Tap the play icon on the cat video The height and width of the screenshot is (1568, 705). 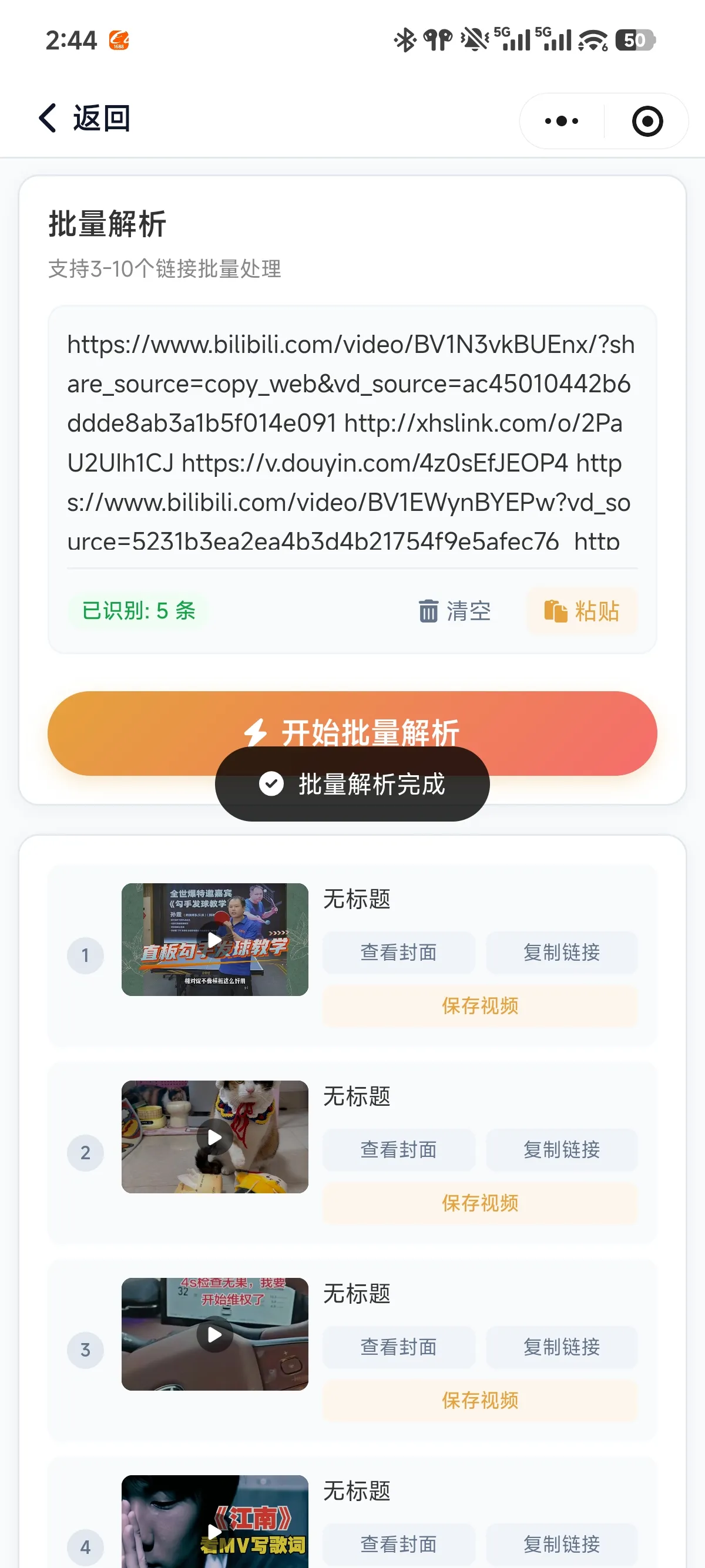214,1137
